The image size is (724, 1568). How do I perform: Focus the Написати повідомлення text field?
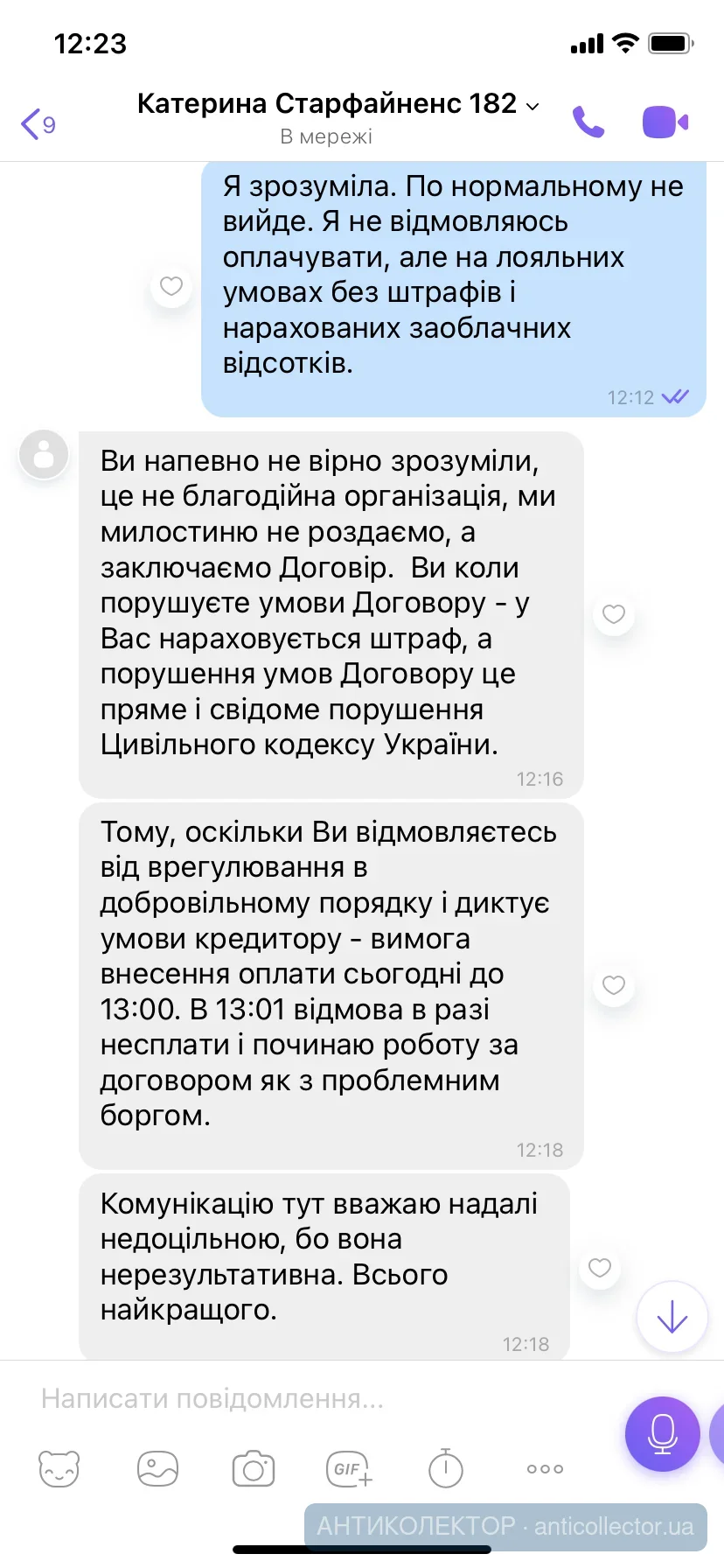coord(315,1399)
